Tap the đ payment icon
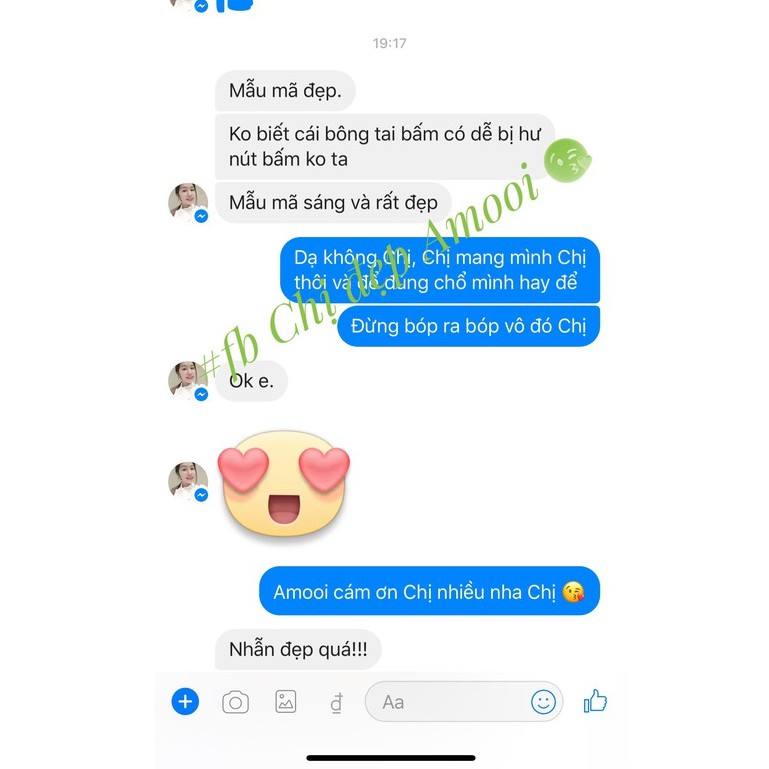769x769 pixels. coord(336,702)
